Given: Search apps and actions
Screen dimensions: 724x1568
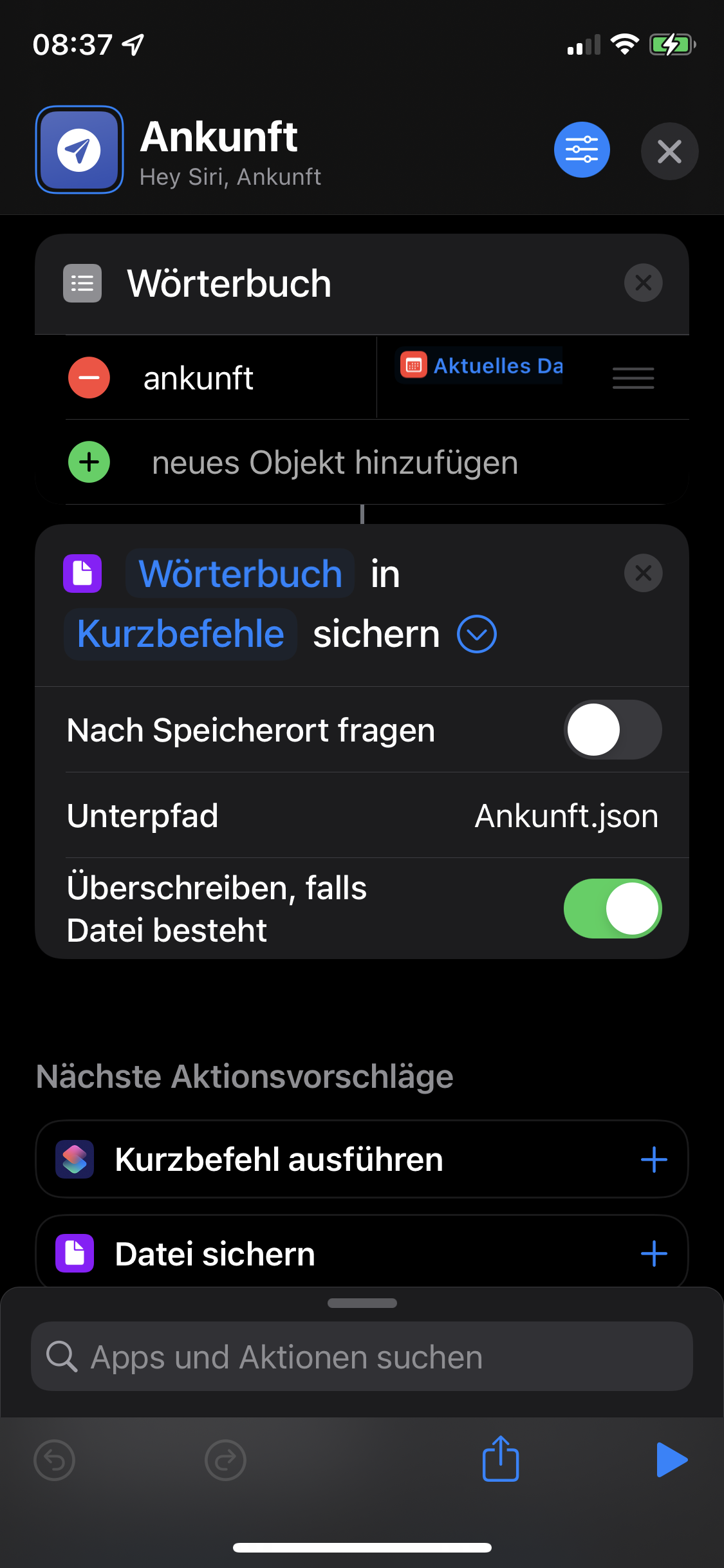Looking at the screenshot, I should [x=362, y=1357].
